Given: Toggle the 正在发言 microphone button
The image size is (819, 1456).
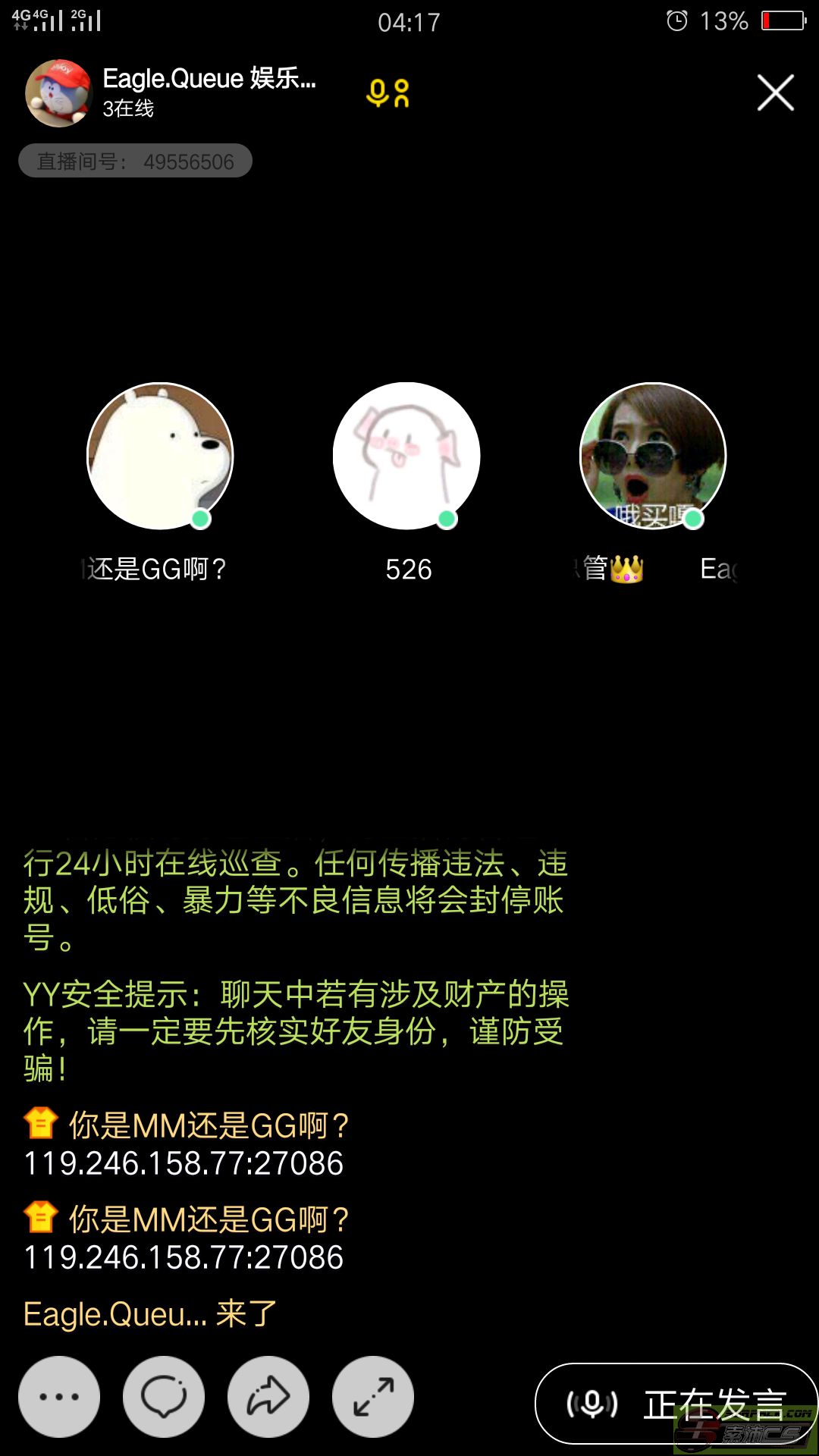Looking at the screenshot, I should tap(675, 1404).
